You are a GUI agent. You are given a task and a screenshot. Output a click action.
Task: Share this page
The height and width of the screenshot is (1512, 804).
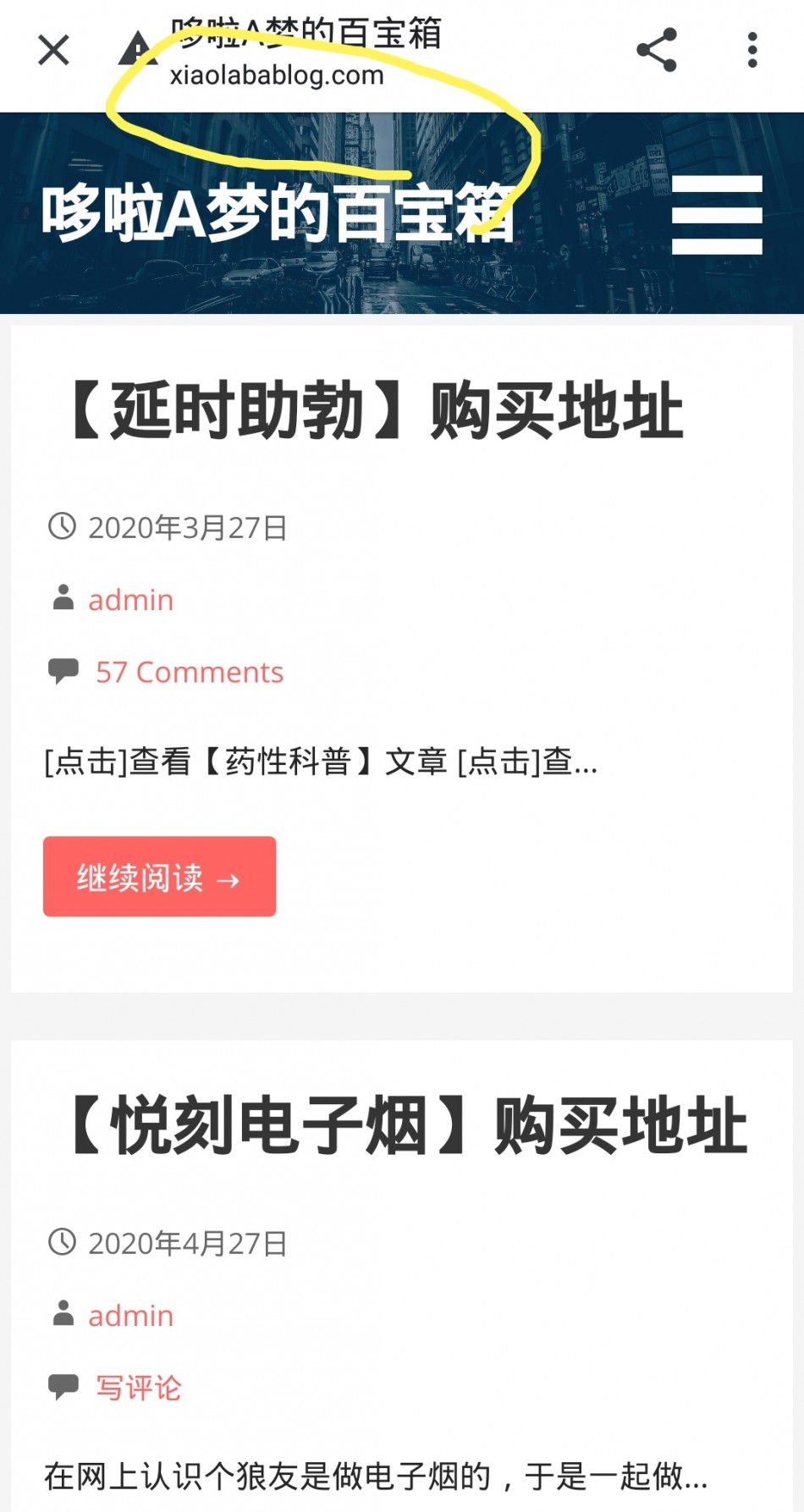point(657,50)
